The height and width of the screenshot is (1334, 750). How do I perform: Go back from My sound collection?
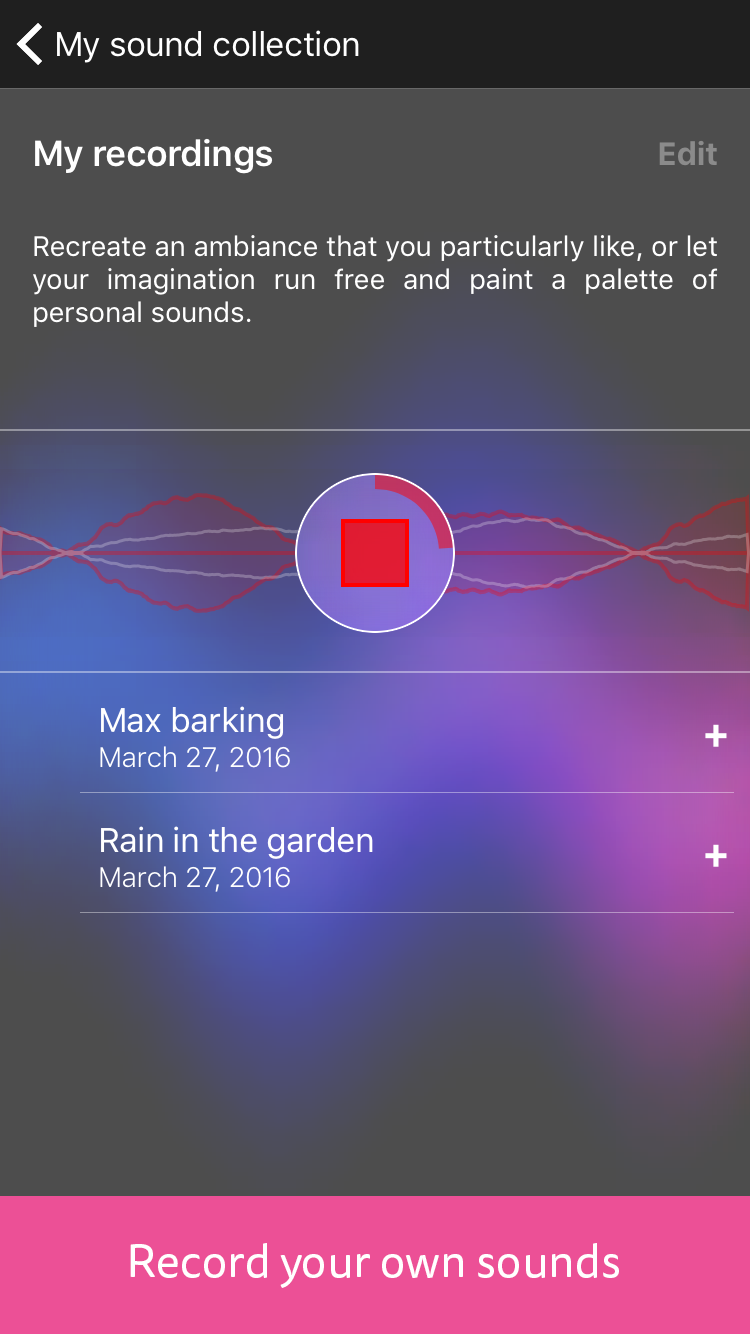click(x=30, y=45)
